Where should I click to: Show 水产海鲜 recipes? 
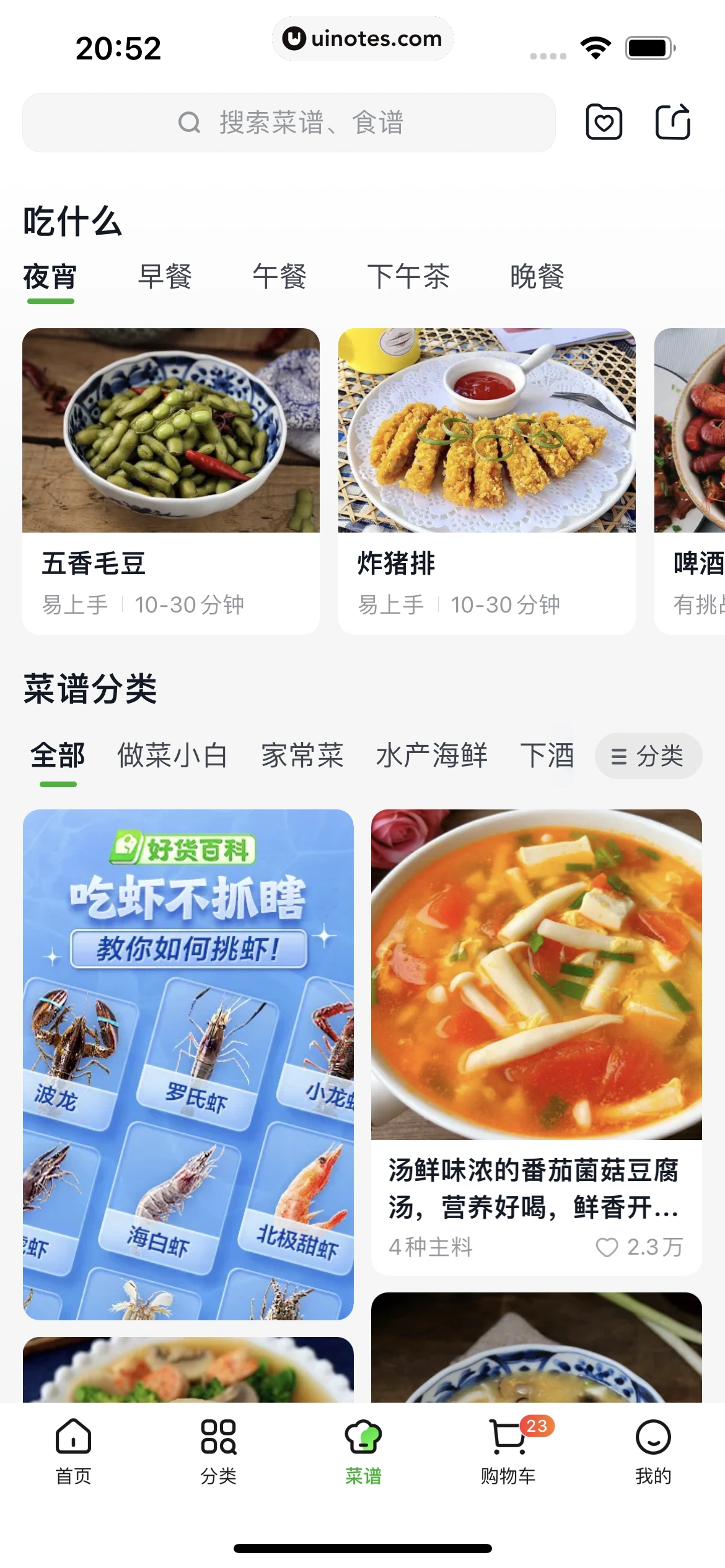[432, 756]
